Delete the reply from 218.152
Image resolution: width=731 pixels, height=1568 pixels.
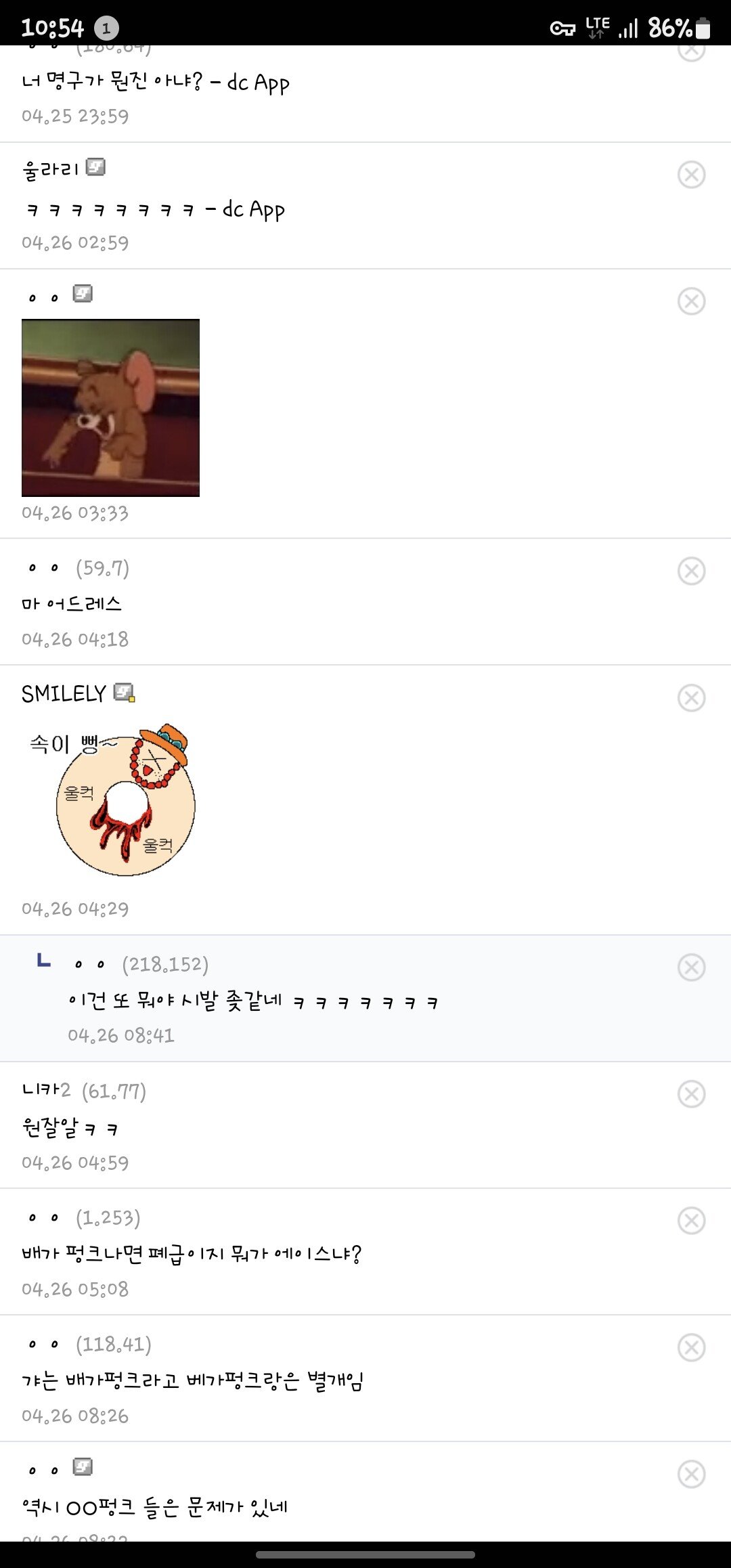[x=691, y=967]
